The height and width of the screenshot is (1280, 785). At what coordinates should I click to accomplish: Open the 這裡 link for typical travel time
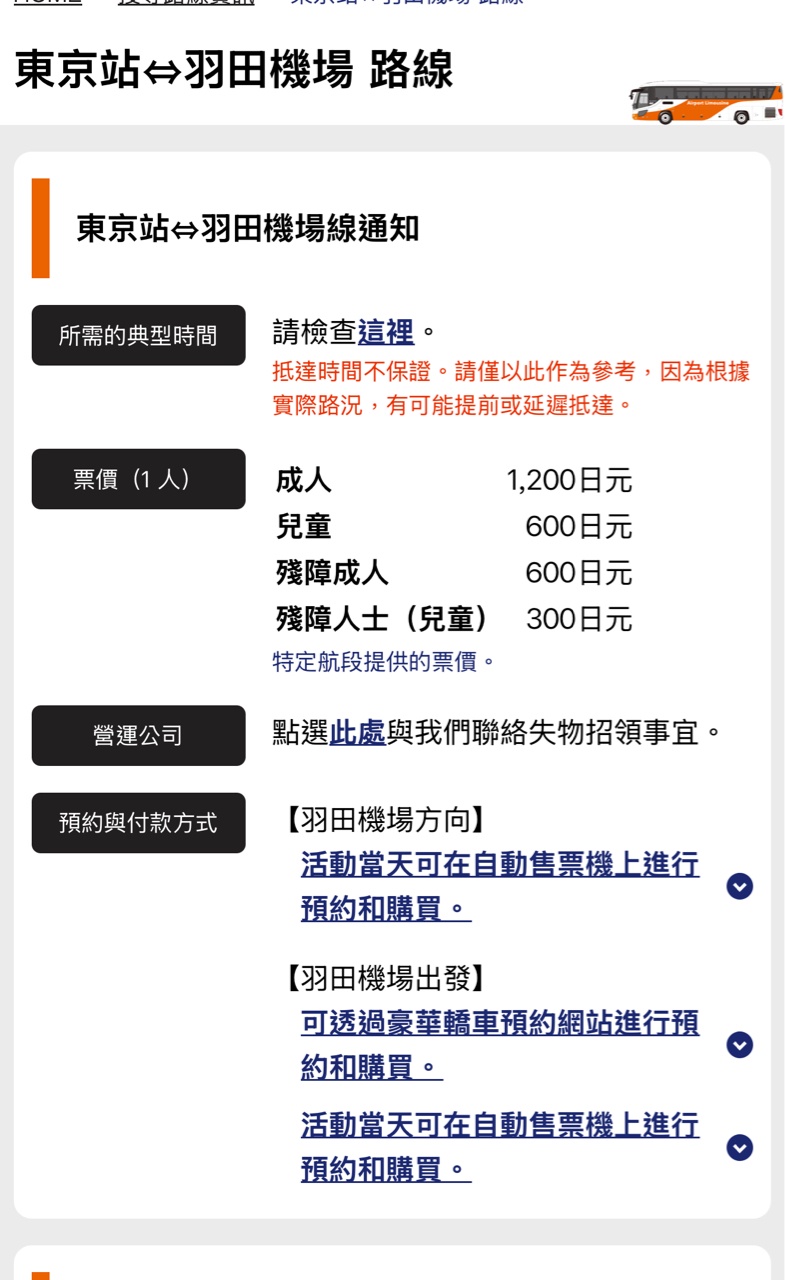(x=386, y=332)
